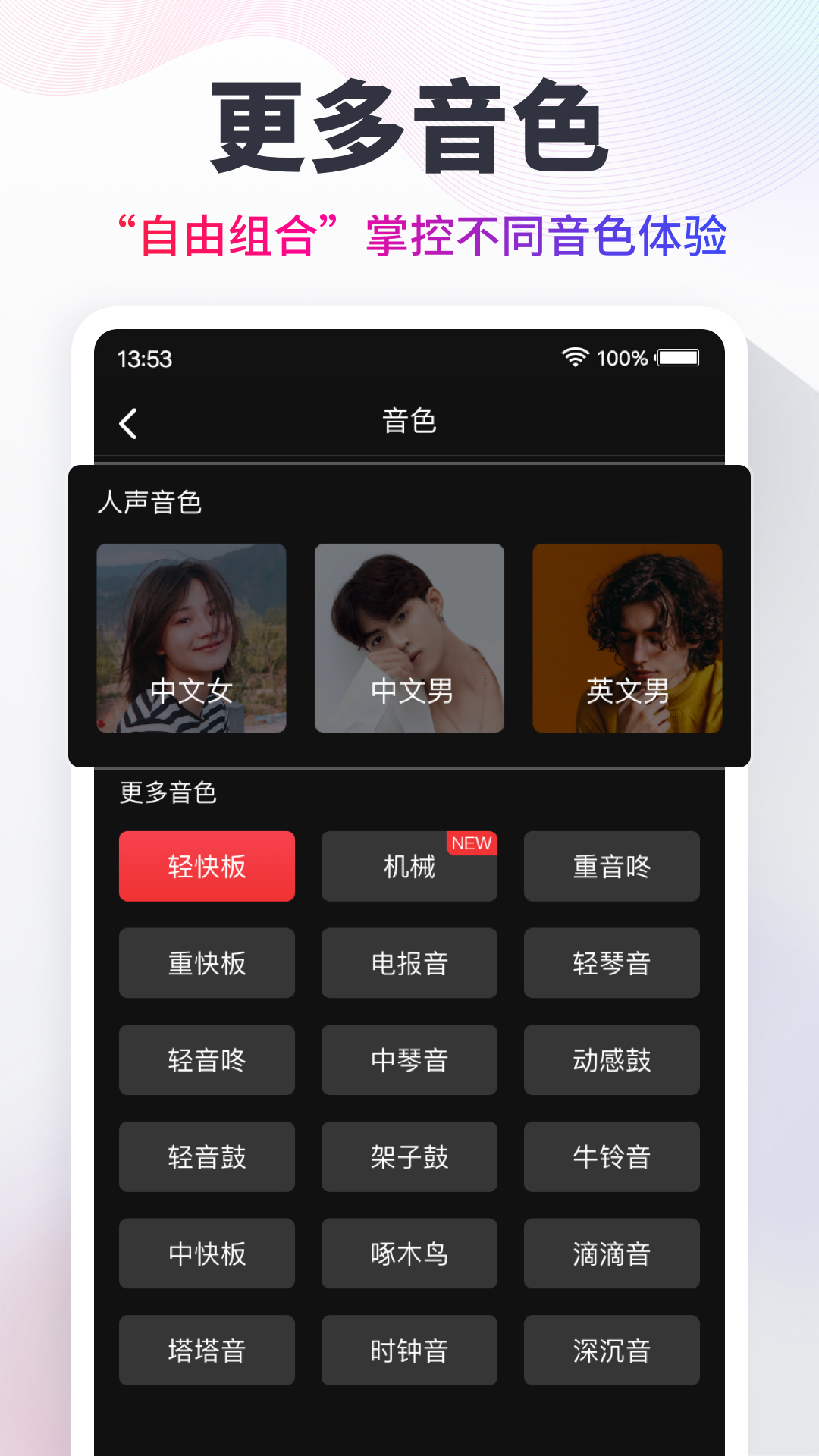Select the 时钟音 tone

coord(409,1351)
